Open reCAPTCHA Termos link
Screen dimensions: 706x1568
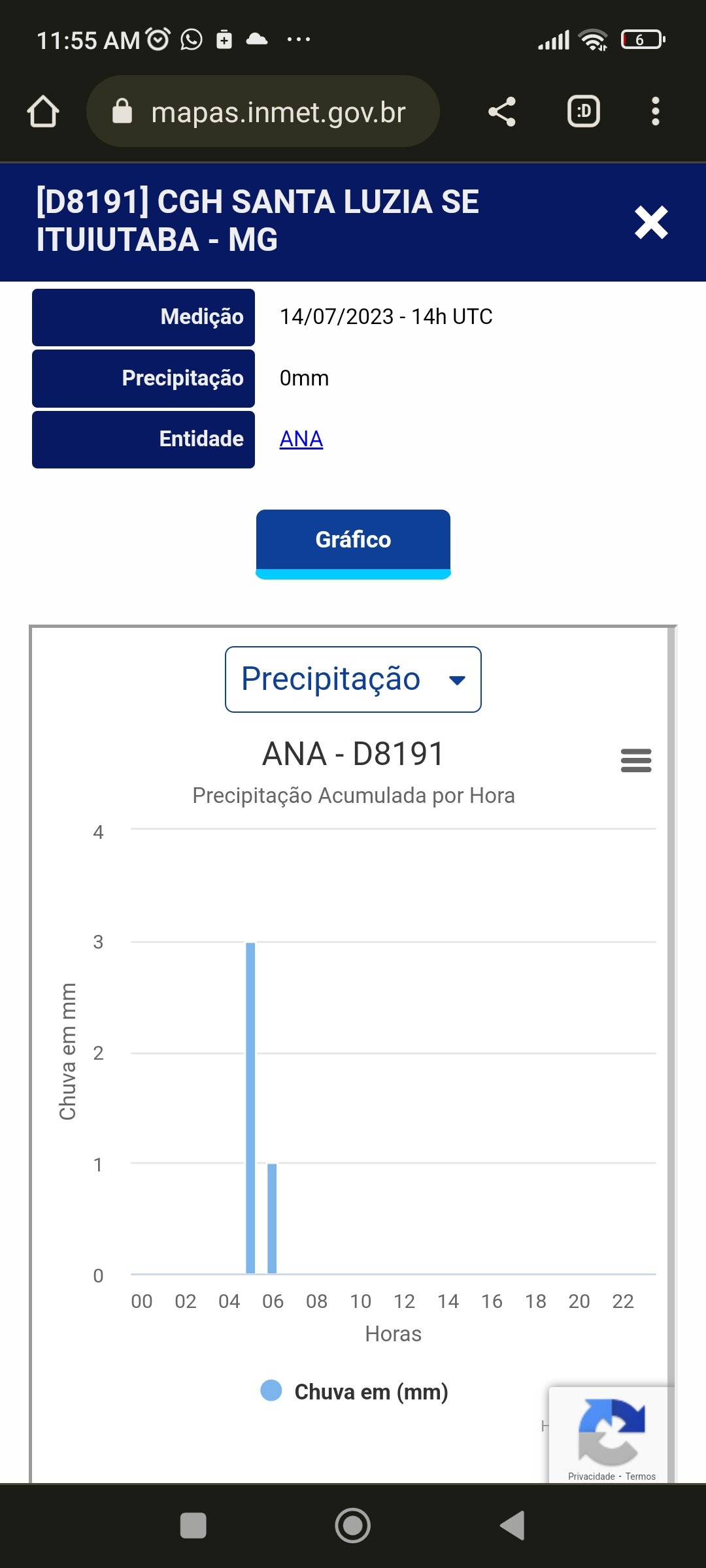[x=641, y=1477]
